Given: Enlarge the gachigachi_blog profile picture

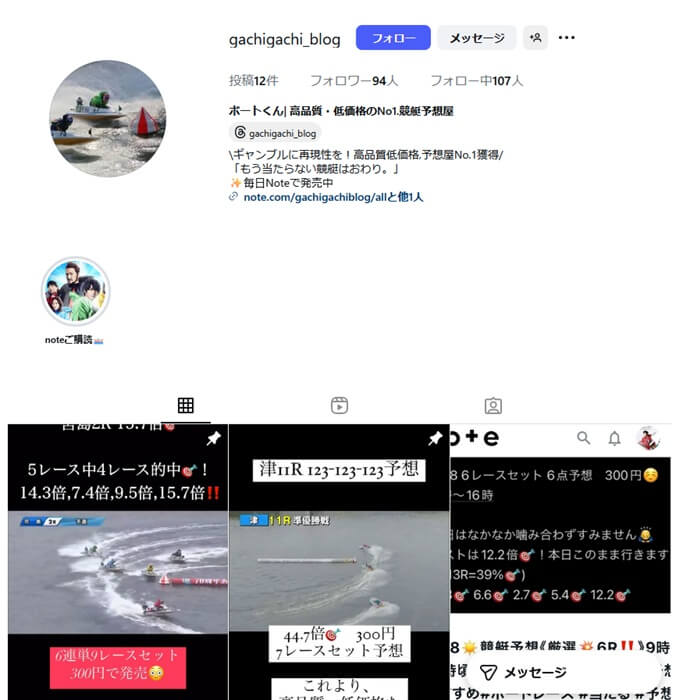Looking at the screenshot, I should 109,118.
